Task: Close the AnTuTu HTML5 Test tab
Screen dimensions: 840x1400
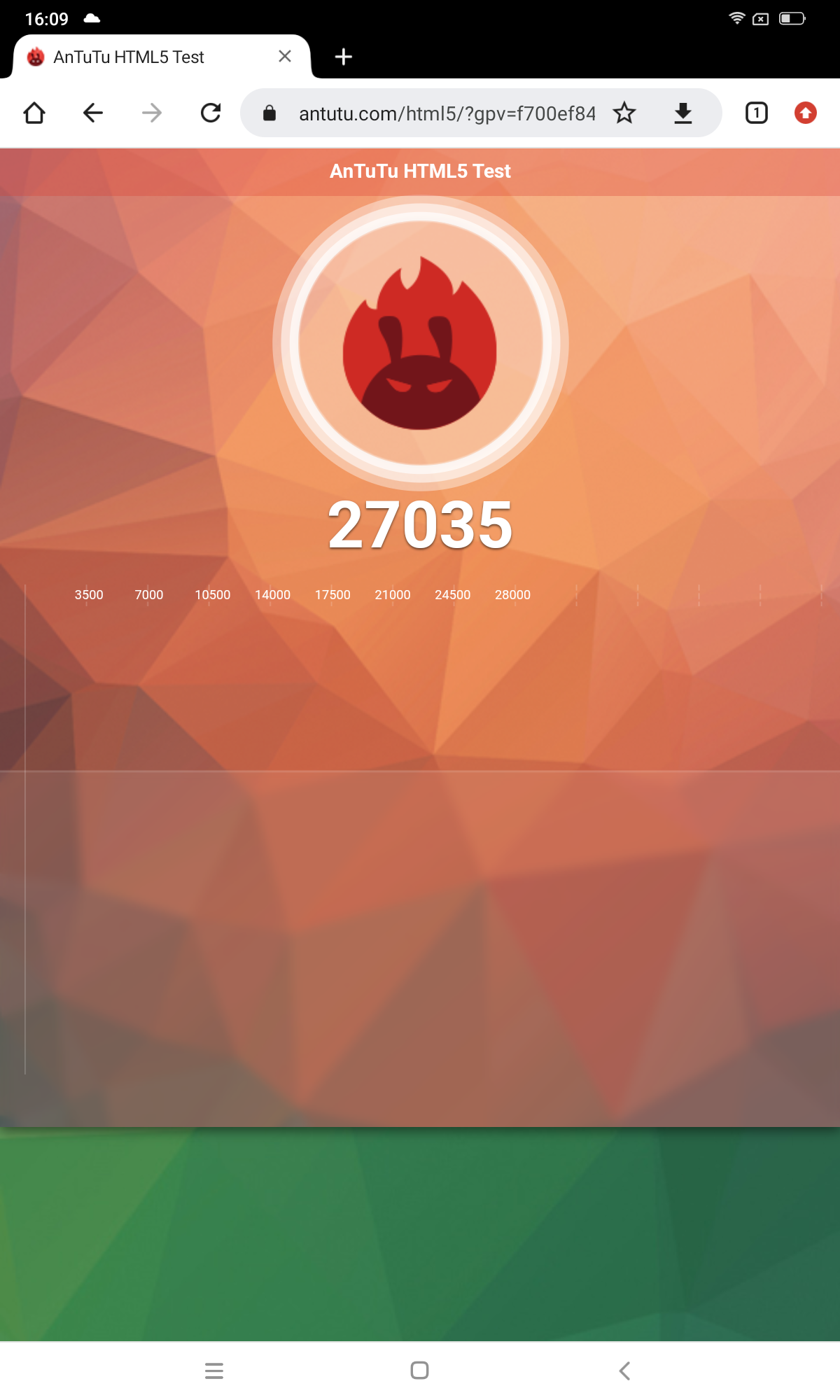Action: tap(284, 57)
